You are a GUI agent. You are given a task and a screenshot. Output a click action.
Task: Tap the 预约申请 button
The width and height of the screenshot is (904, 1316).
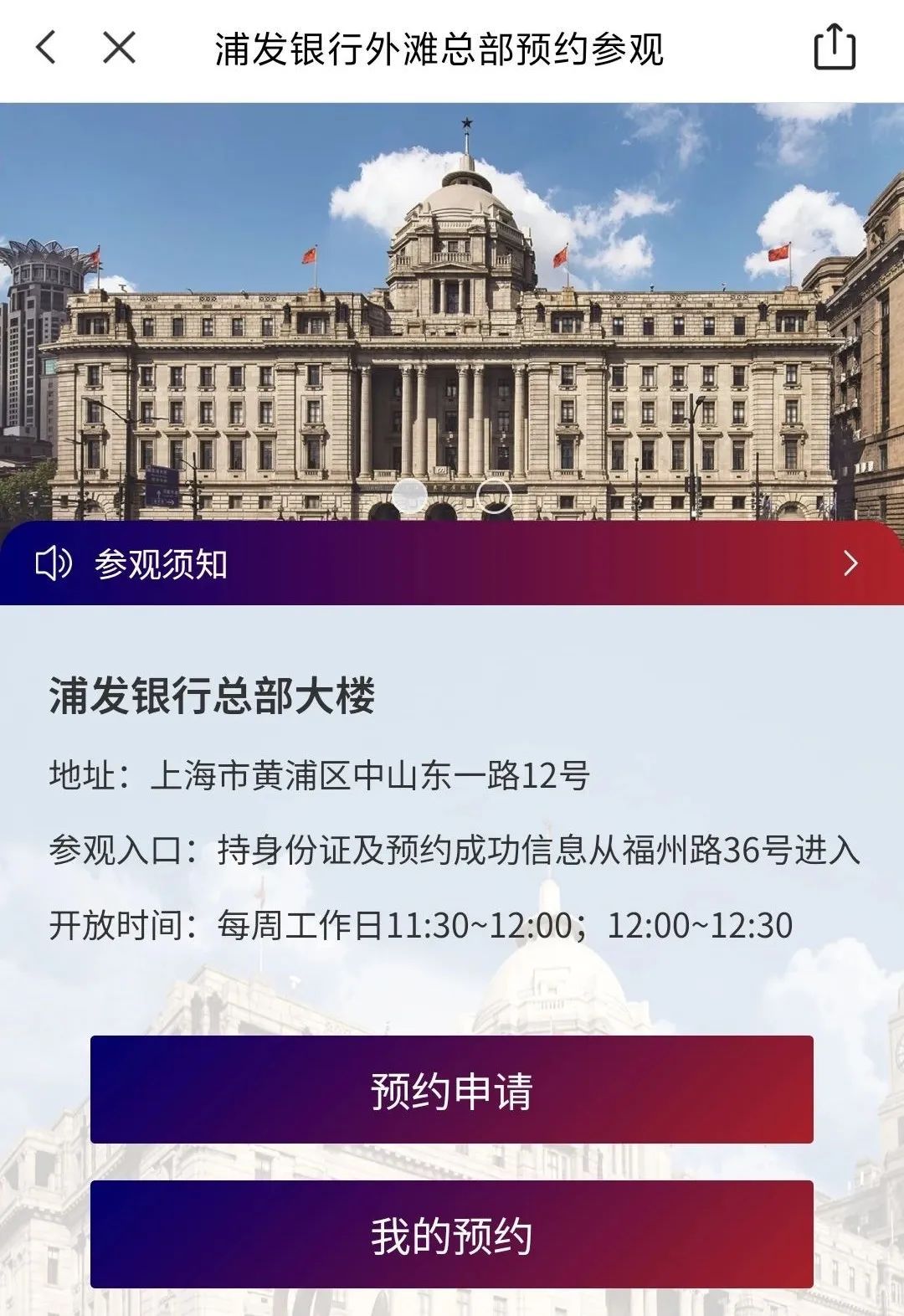452,1090
